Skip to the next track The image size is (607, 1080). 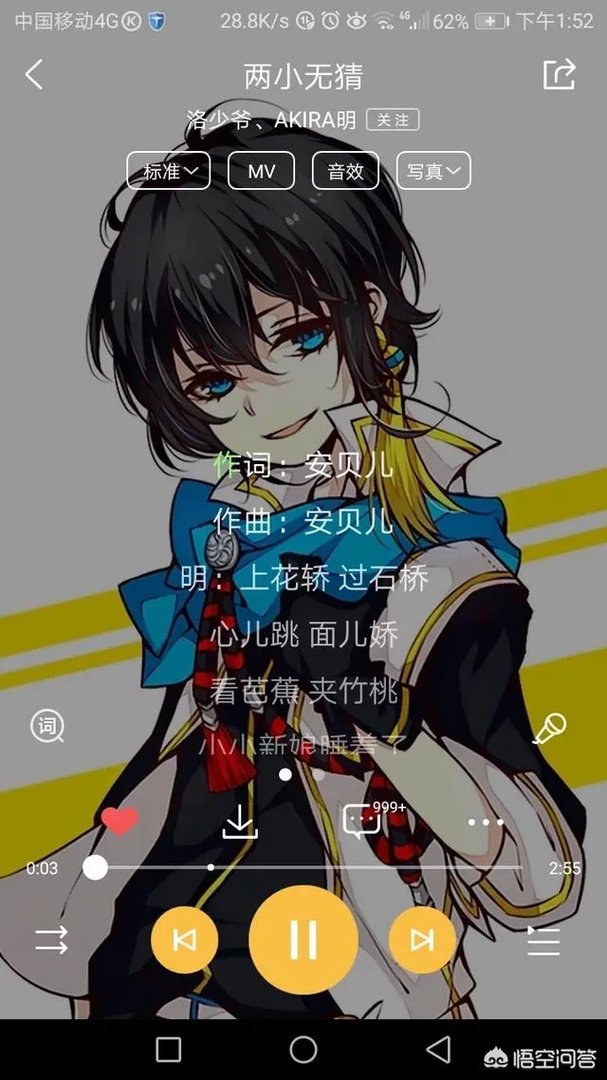422,940
